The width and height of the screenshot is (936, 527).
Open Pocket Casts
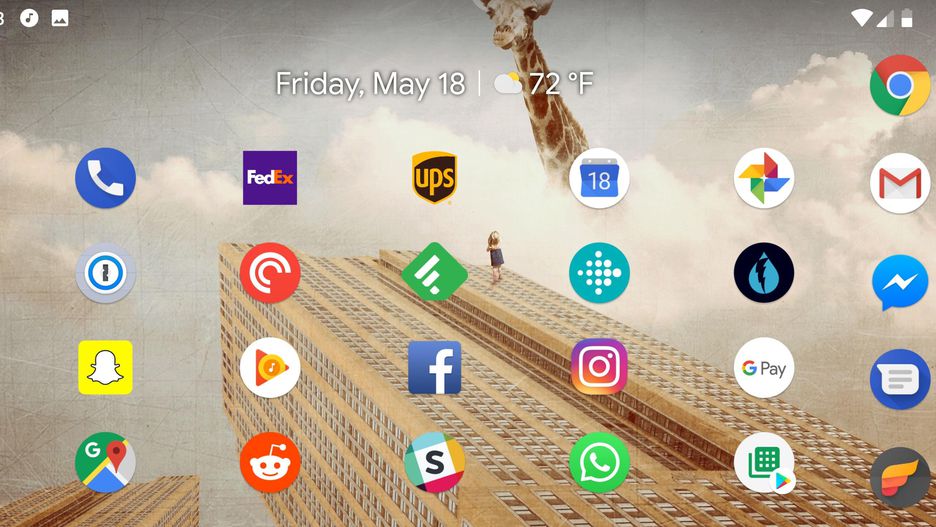270,273
